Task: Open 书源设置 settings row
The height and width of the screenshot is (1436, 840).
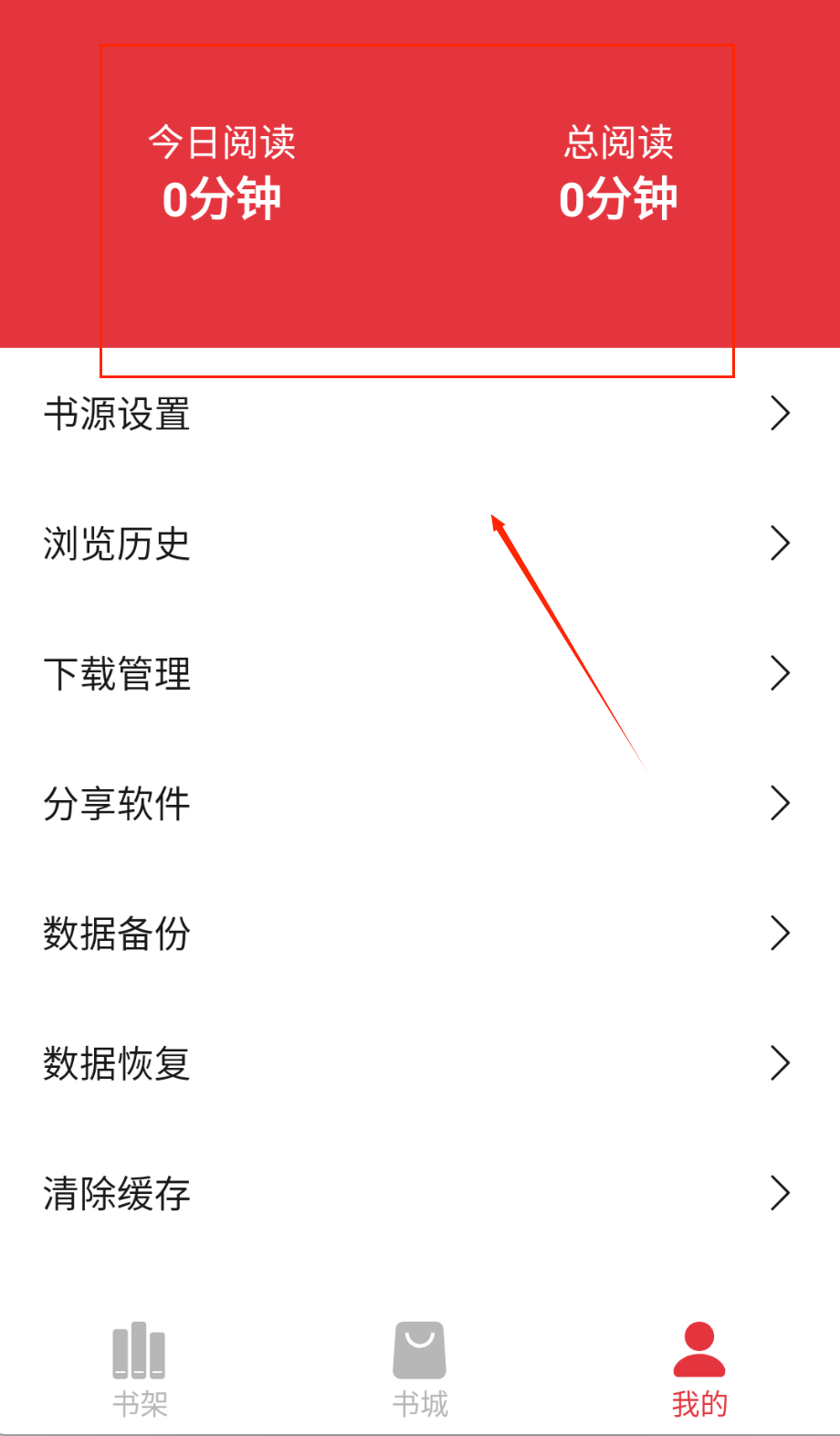Action: tap(117, 414)
